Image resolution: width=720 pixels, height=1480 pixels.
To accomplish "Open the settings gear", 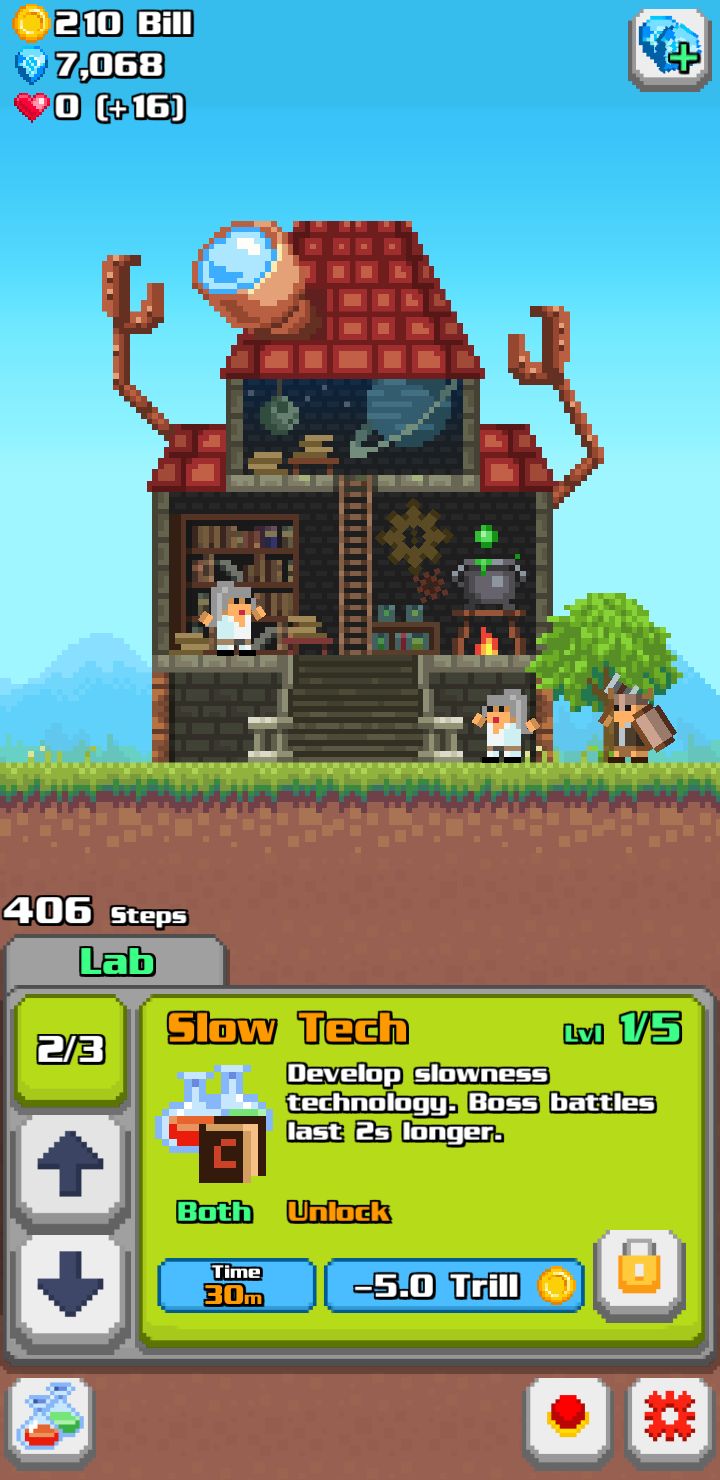I will click(x=669, y=1420).
